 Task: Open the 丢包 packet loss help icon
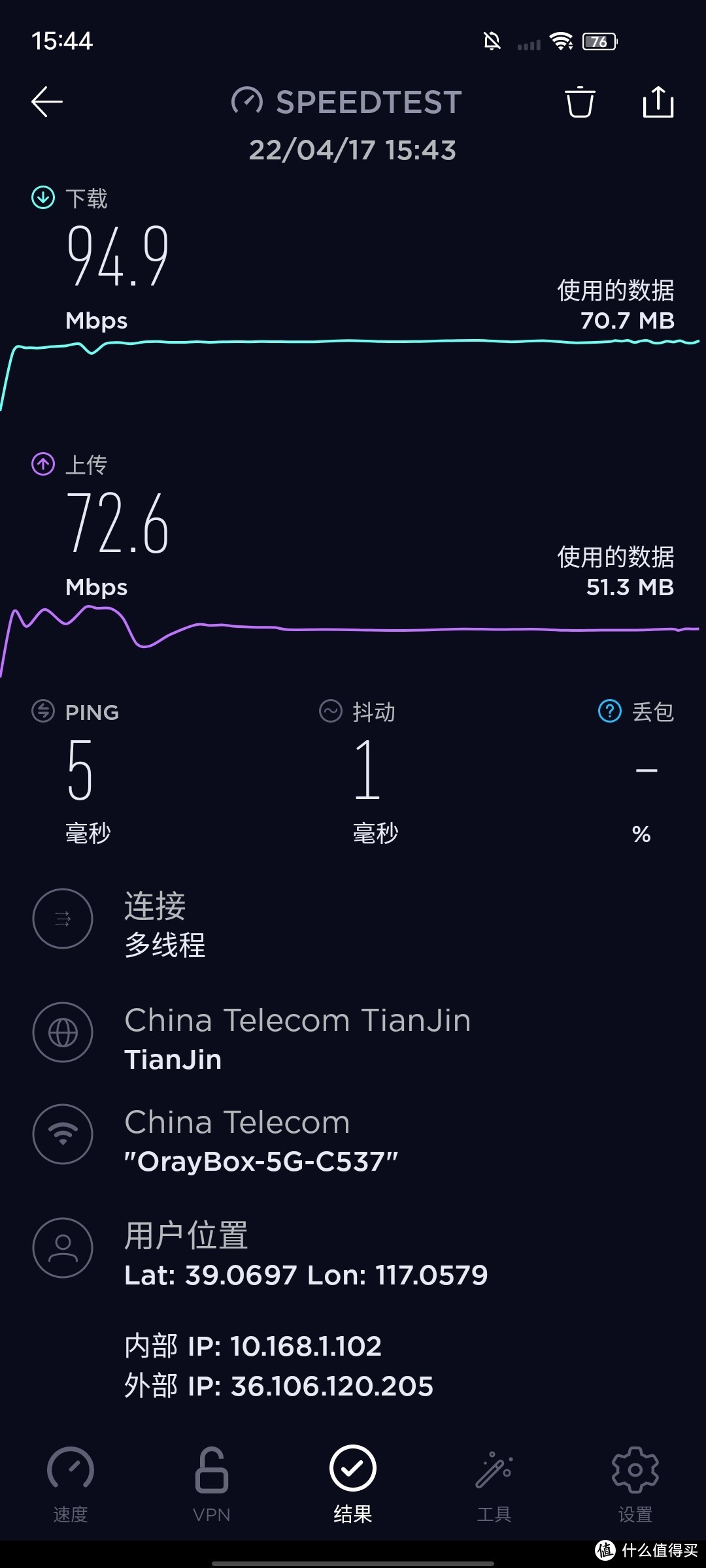point(608,711)
